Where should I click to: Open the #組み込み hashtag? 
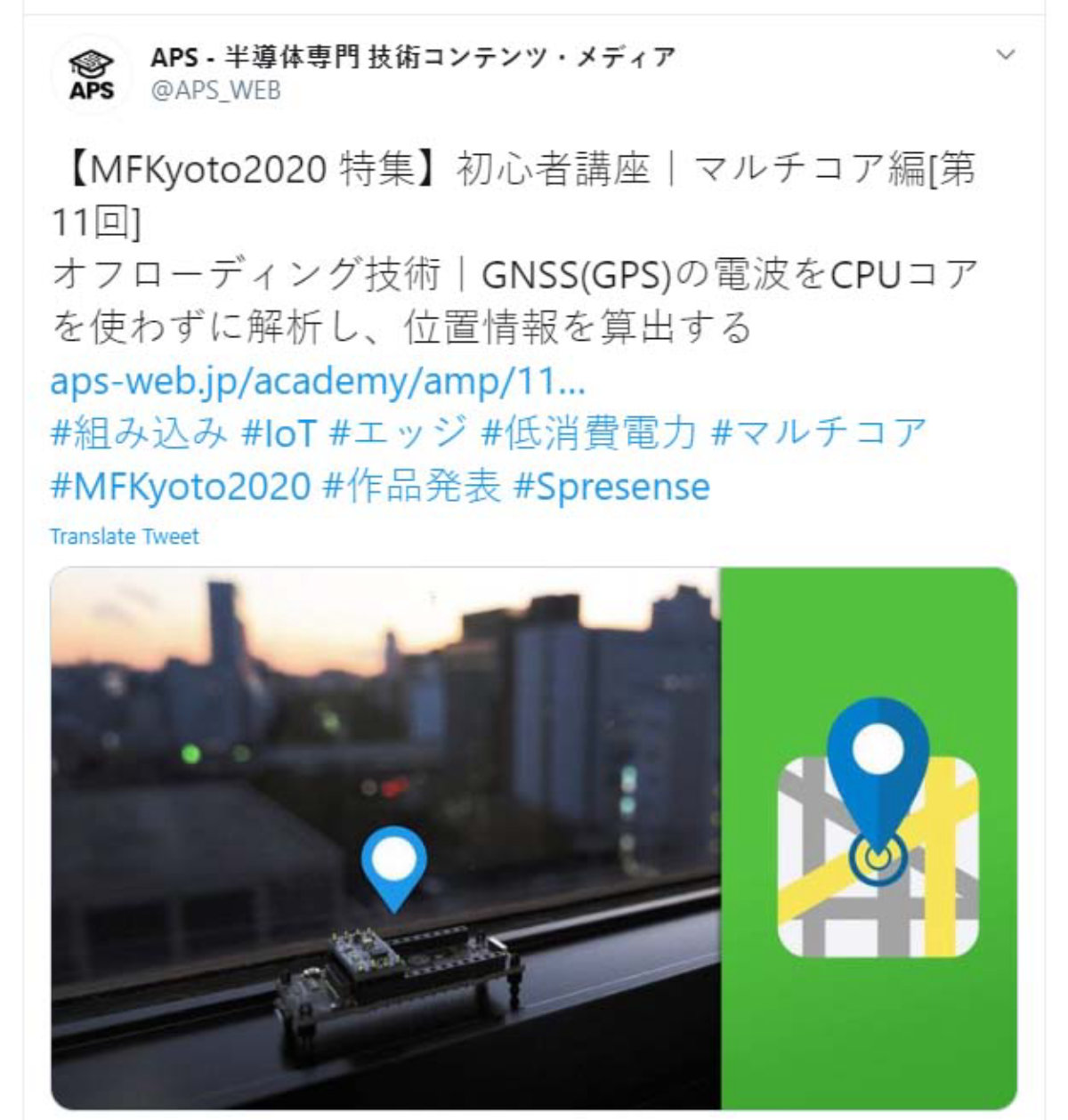(x=139, y=433)
